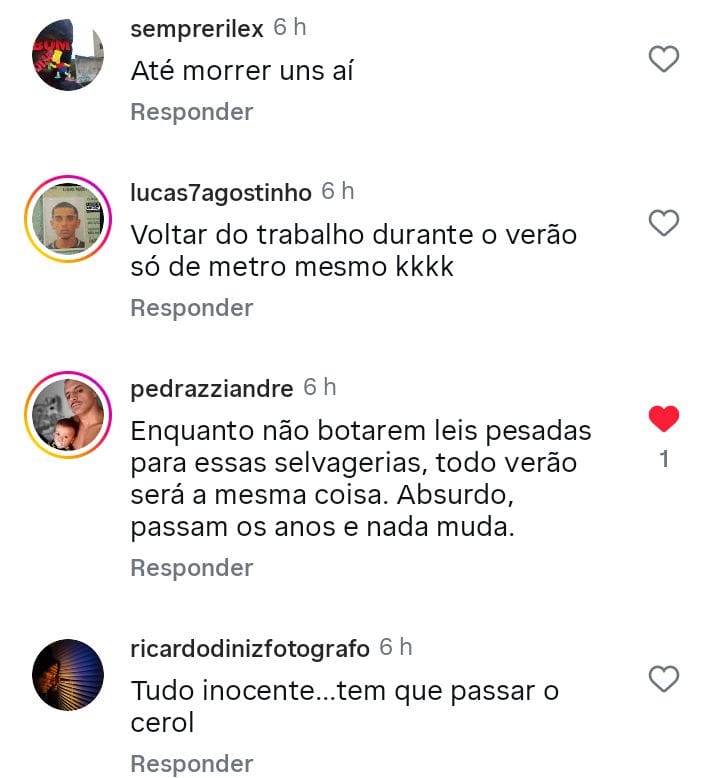This screenshot has width=720, height=778.
Task: Like ricardodinizfotografo's comment
Action: pos(664,680)
